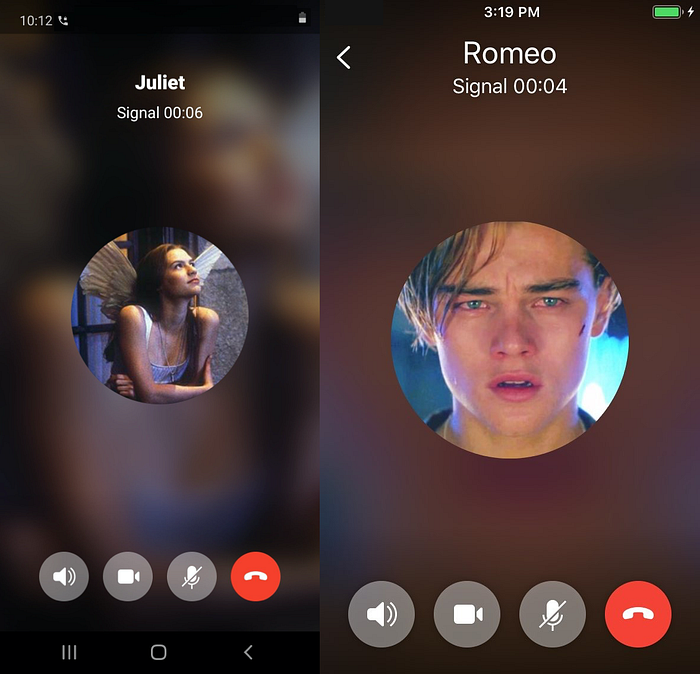Turn on video in the Juliet call
This screenshot has width=700, height=674.
(x=128, y=576)
